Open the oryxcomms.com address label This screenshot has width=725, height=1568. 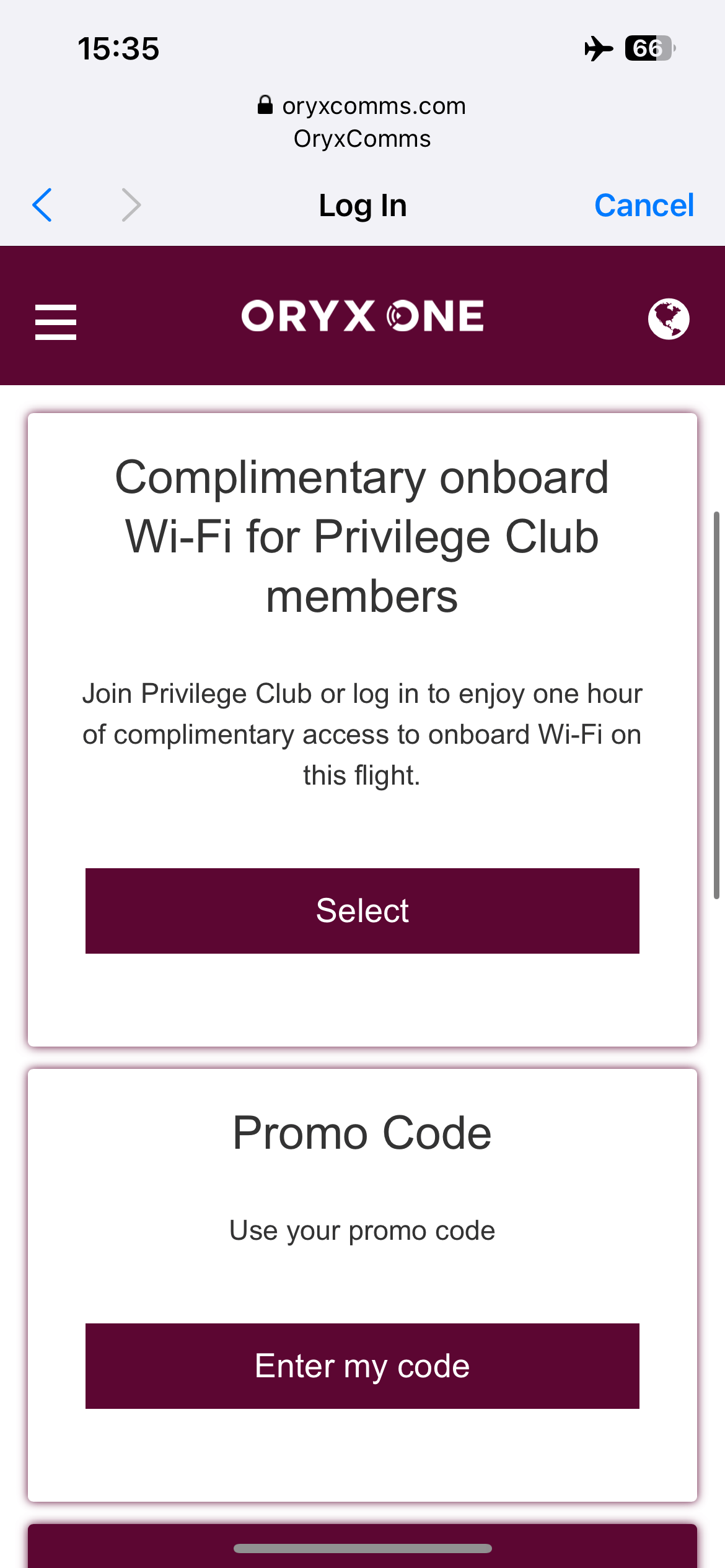pos(373,105)
